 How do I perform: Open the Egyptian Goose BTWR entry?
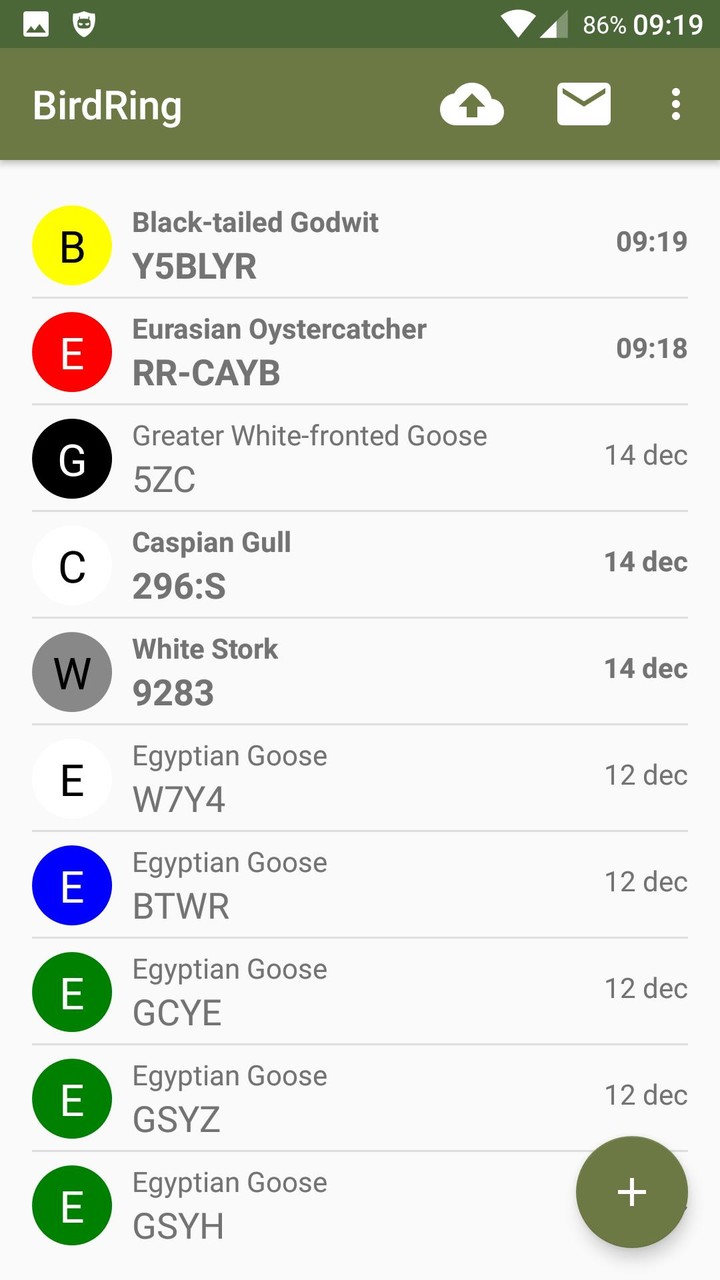click(x=360, y=885)
